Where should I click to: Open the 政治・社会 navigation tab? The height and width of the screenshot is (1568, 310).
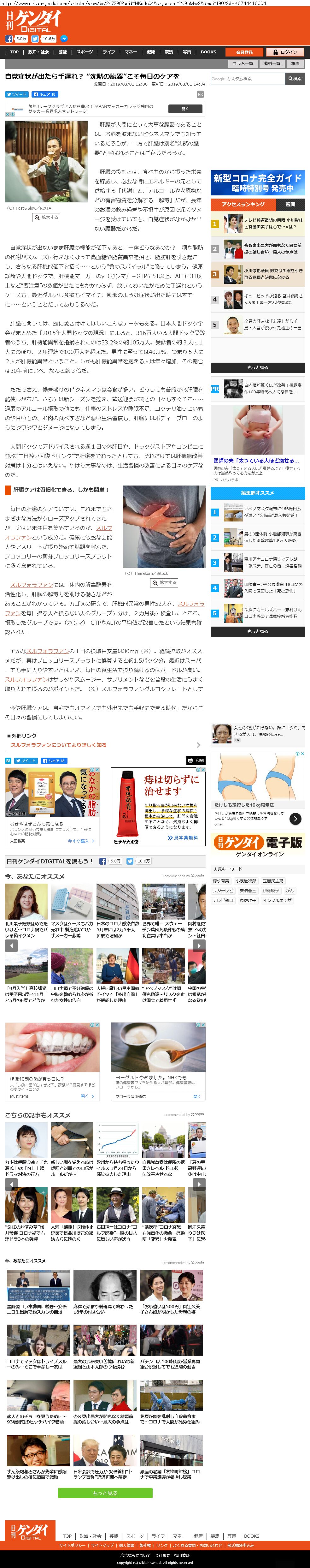[x=38, y=52]
